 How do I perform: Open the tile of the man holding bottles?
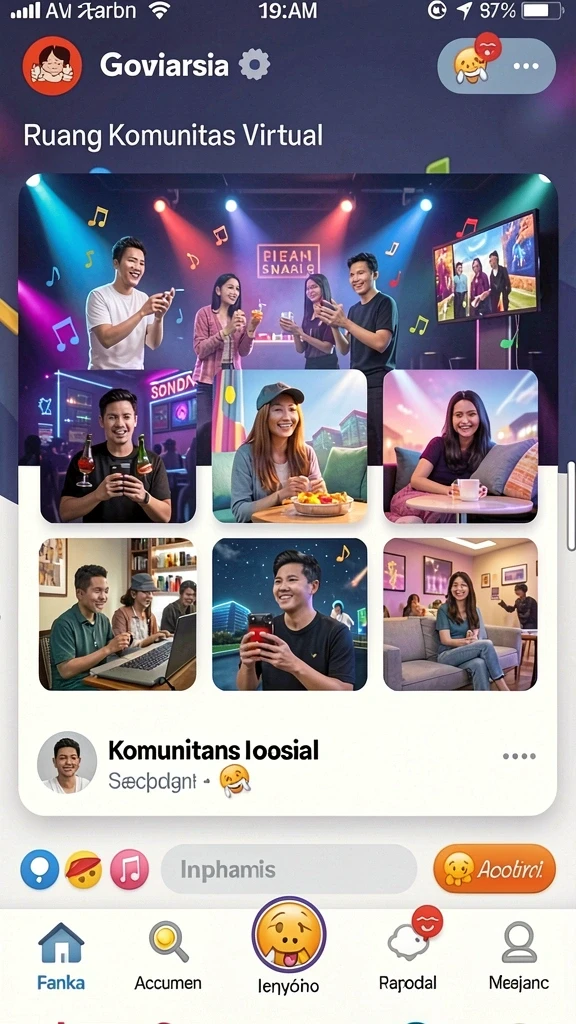(x=118, y=446)
